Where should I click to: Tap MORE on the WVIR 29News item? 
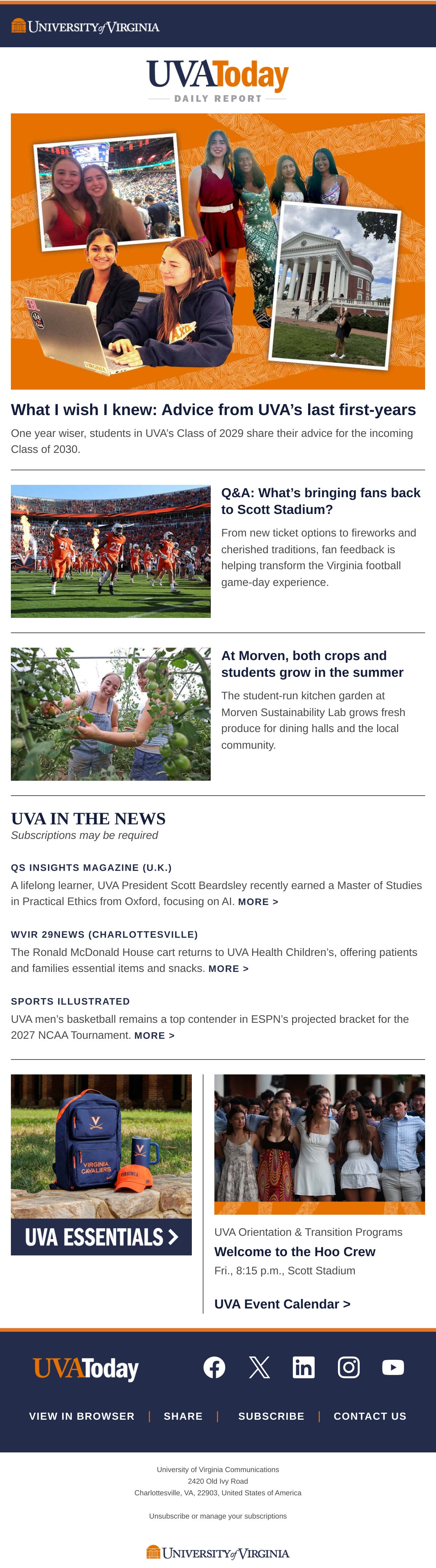[x=229, y=969]
